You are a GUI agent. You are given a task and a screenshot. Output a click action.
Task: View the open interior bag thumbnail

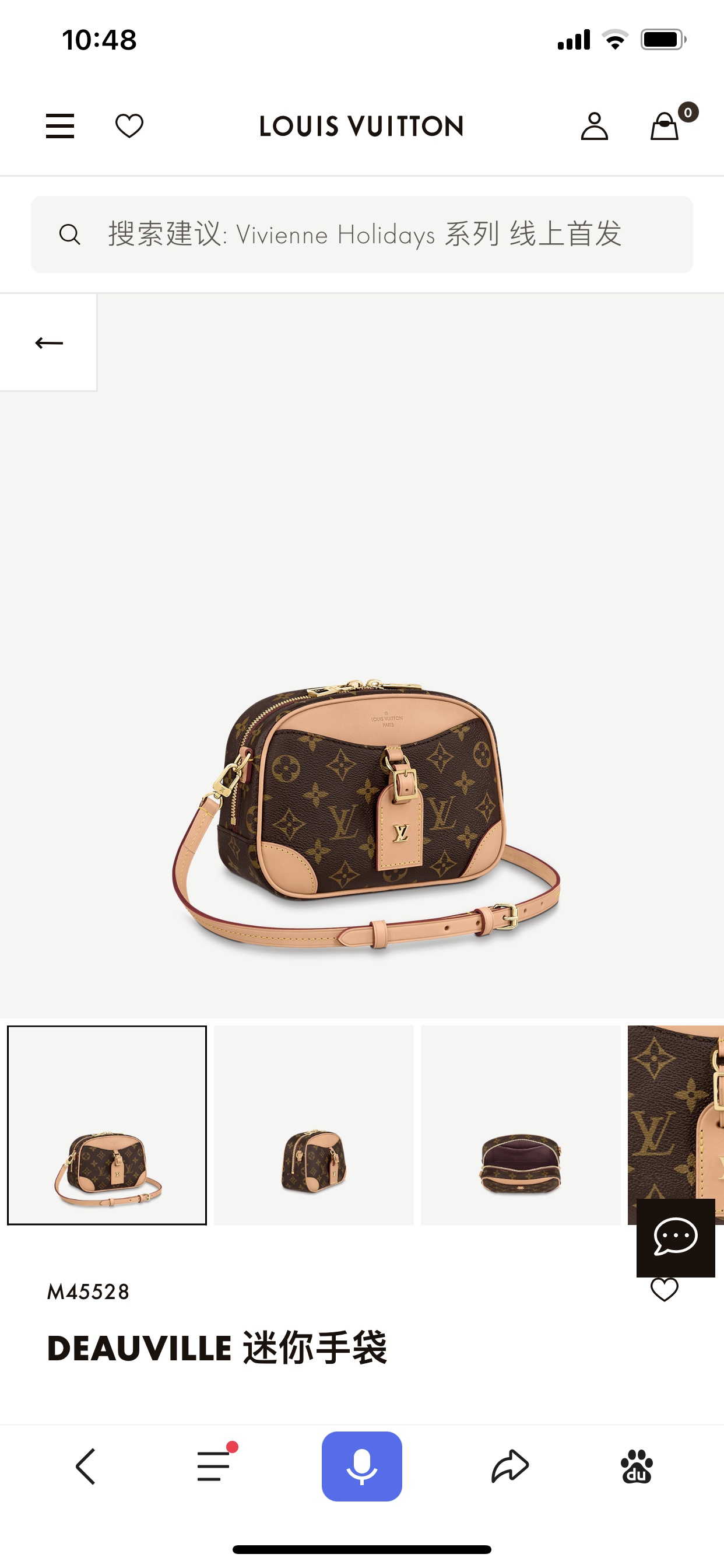point(521,1125)
